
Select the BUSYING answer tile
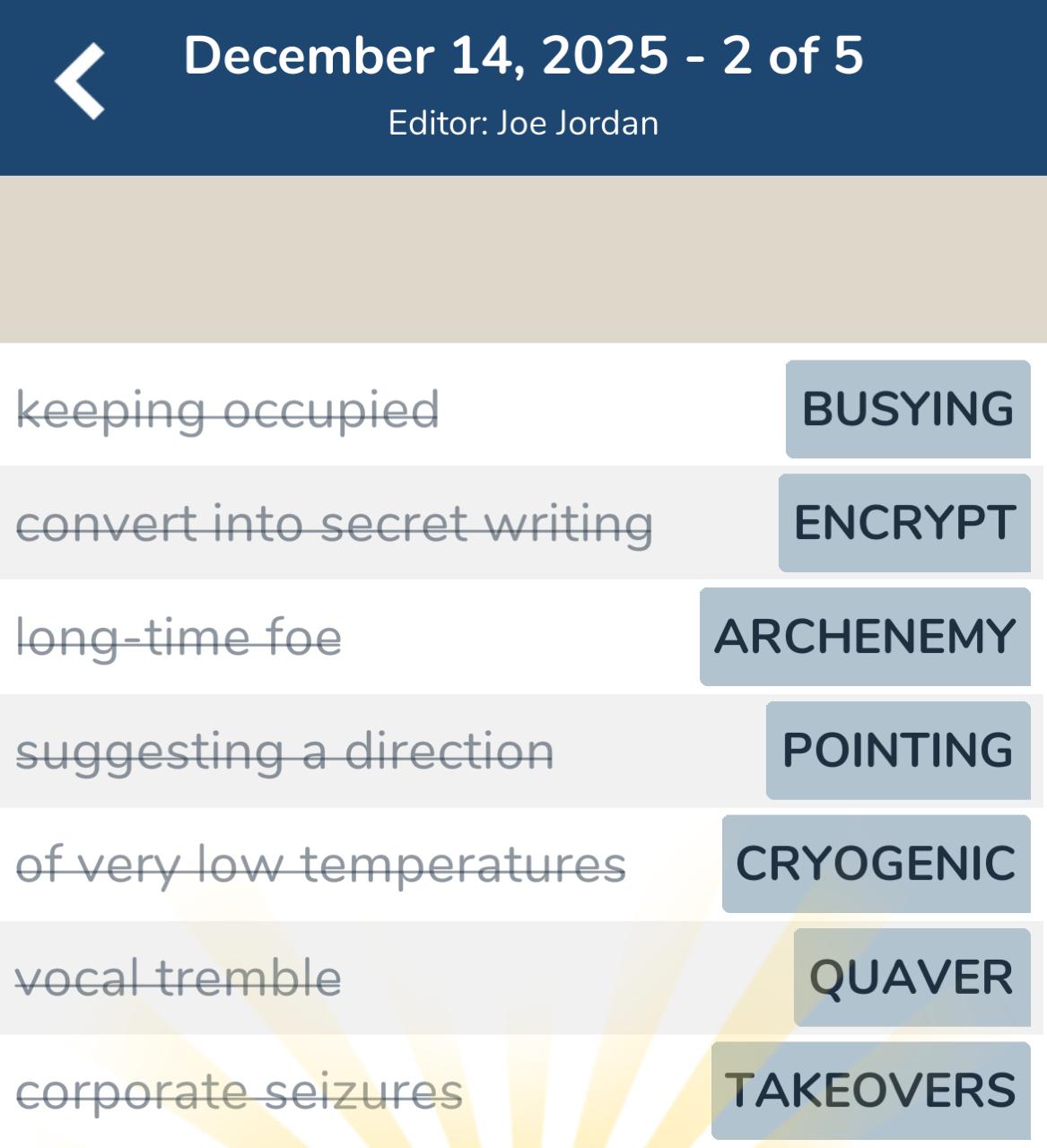coord(907,410)
